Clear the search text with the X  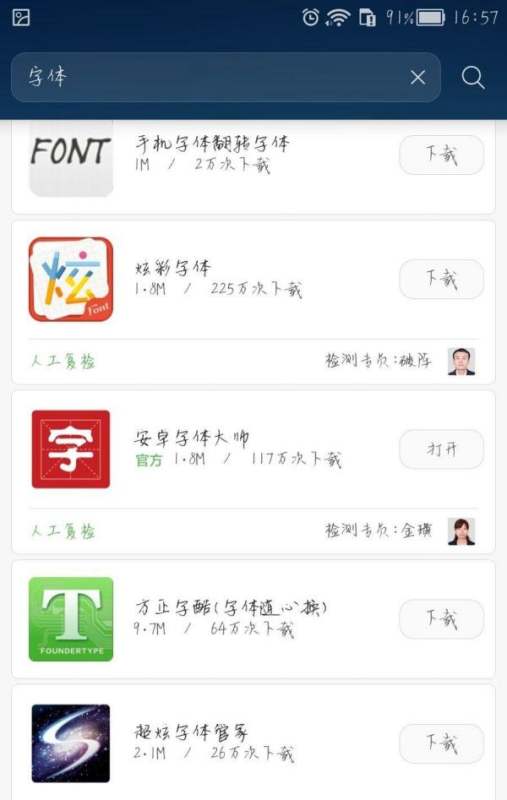[418, 78]
